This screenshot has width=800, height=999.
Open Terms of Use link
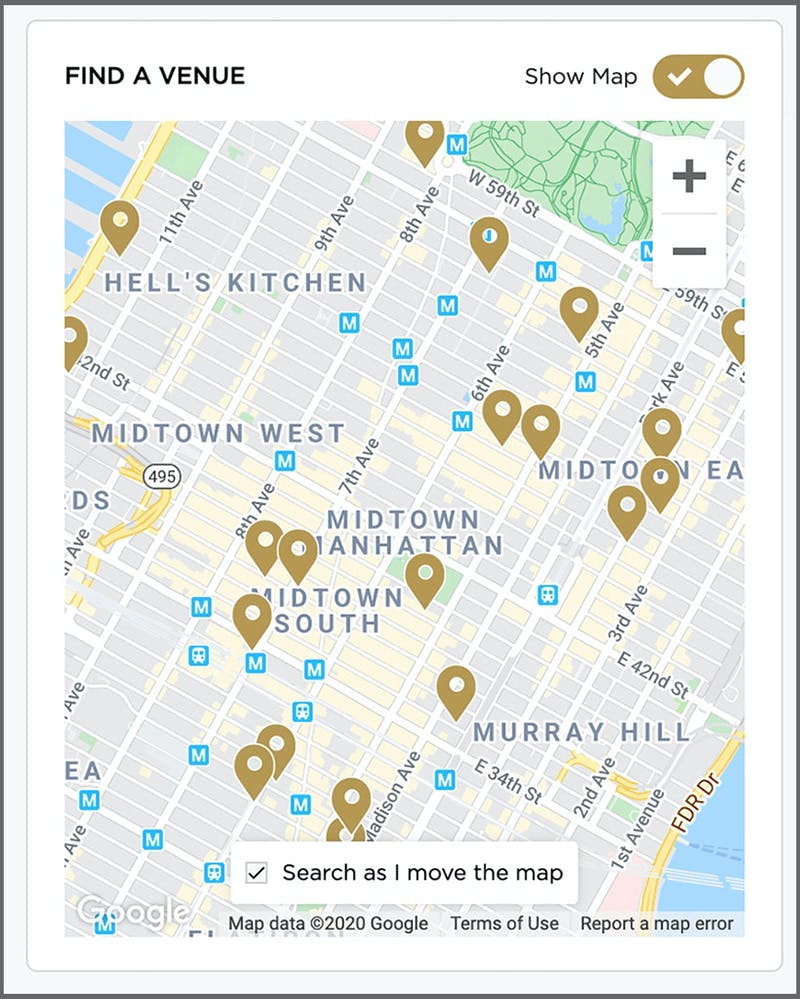pos(504,923)
